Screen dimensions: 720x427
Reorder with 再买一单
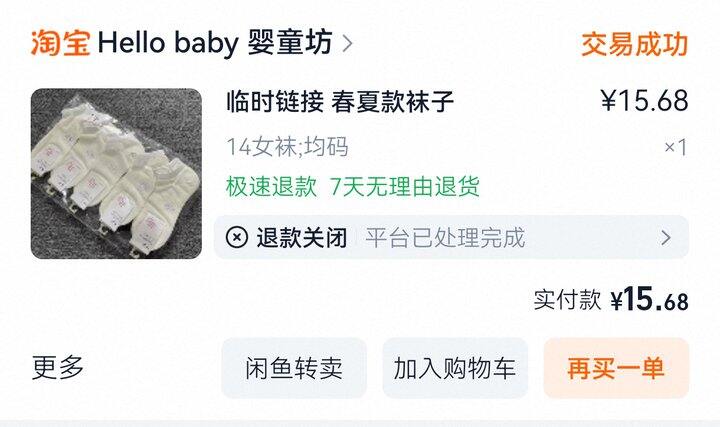(616, 368)
